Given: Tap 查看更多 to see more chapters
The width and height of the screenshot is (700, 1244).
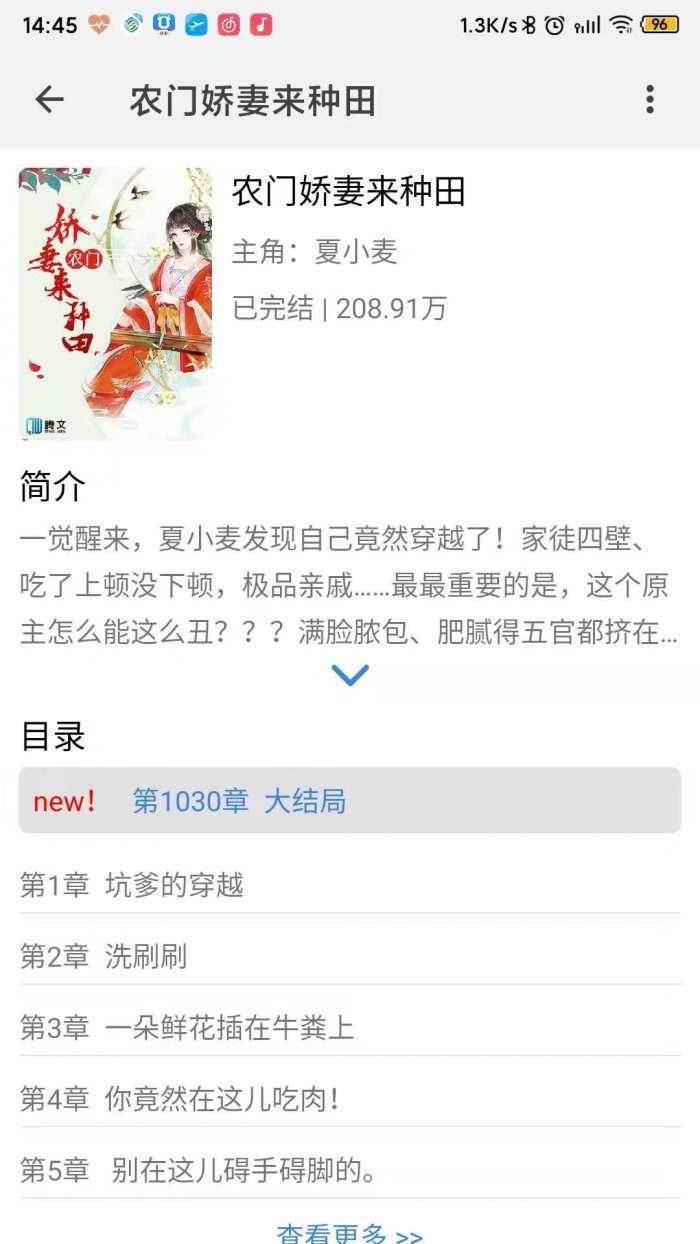Looking at the screenshot, I should [349, 1234].
